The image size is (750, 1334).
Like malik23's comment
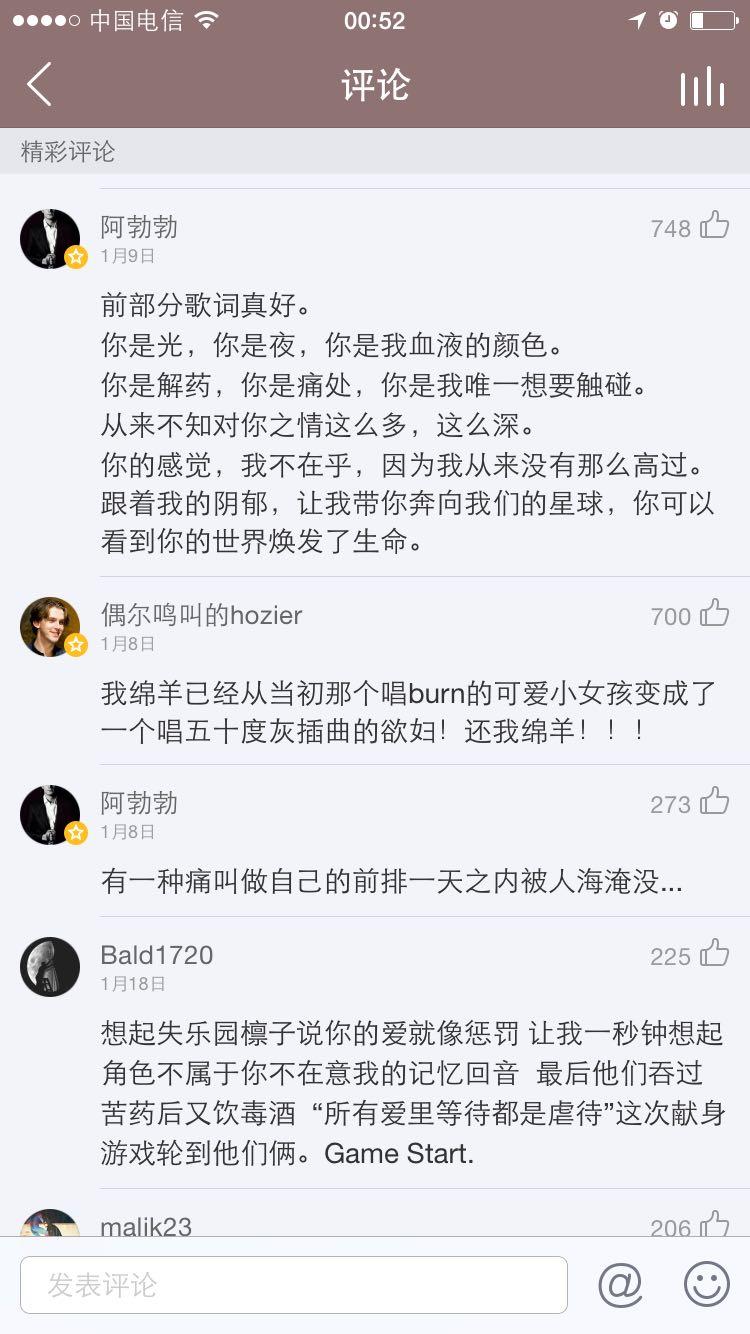pyautogui.click(x=714, y=1224)
